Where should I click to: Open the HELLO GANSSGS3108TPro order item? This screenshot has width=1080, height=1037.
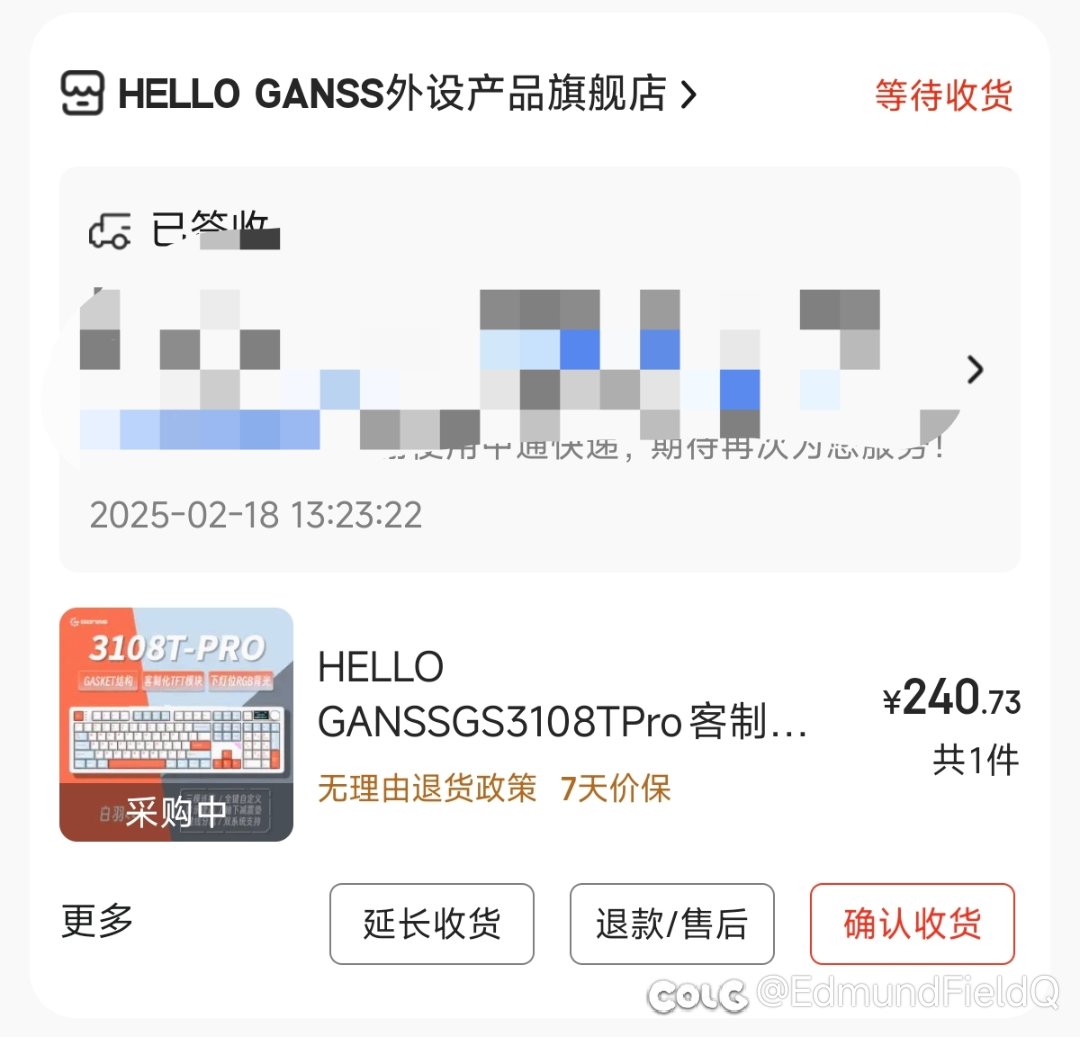[x=562, y=696]
